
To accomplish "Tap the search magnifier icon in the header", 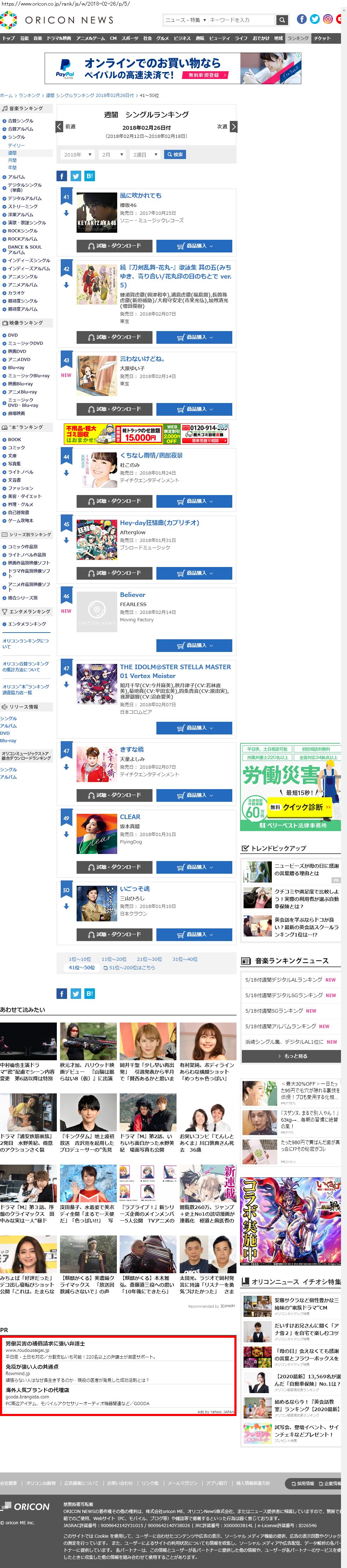I will (282, 20).
